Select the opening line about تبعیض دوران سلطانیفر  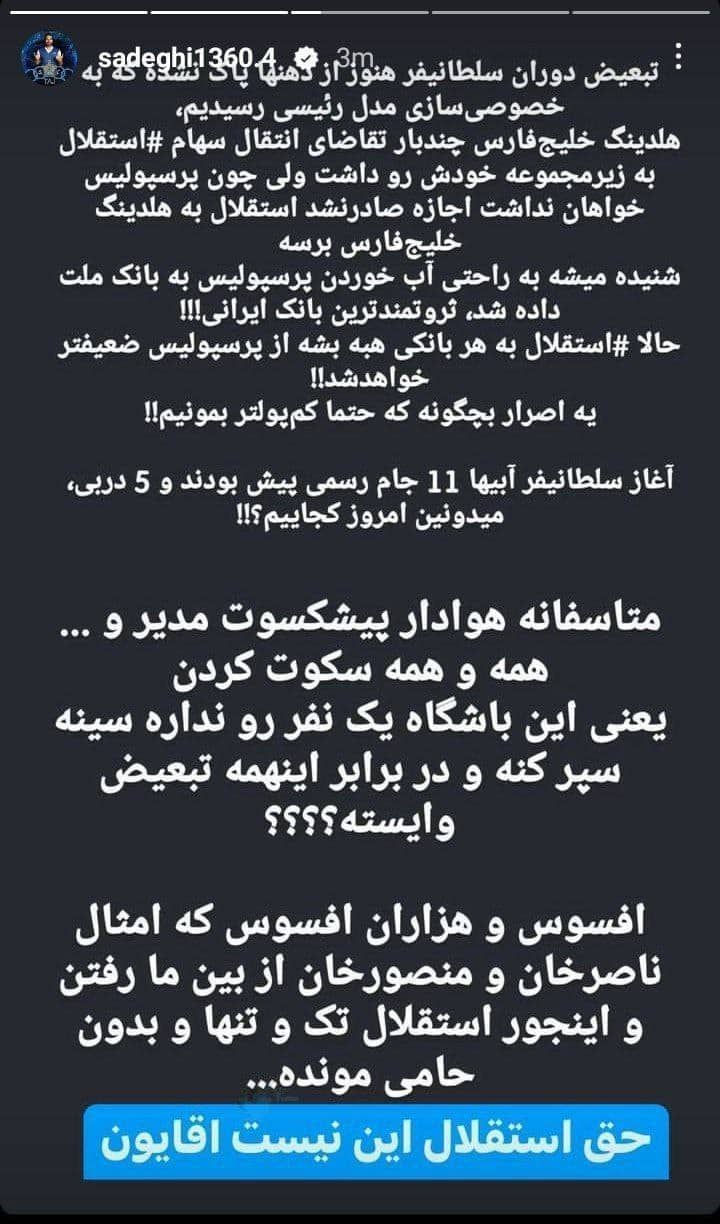coord(400,75)
